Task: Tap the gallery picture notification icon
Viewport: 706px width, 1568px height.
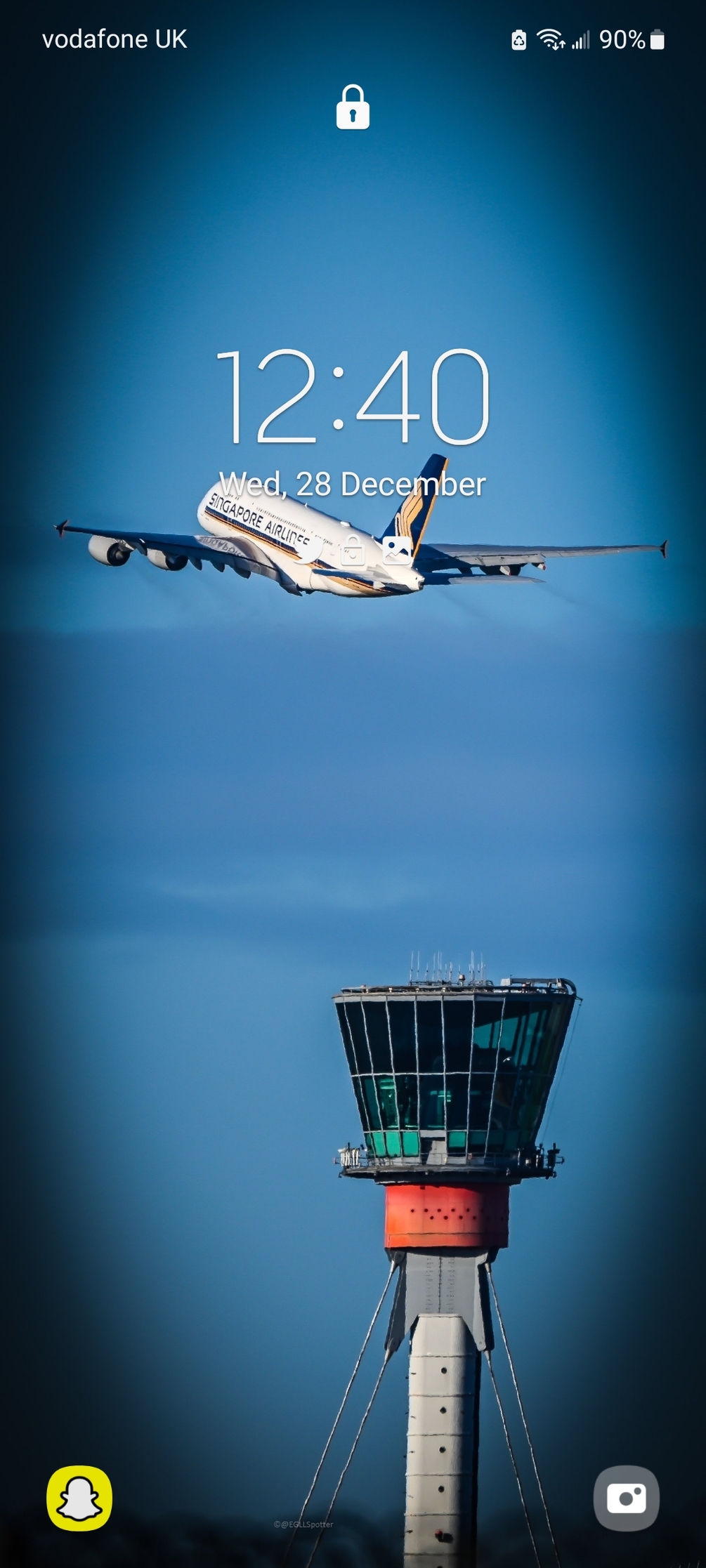Action: click(397, 551)
